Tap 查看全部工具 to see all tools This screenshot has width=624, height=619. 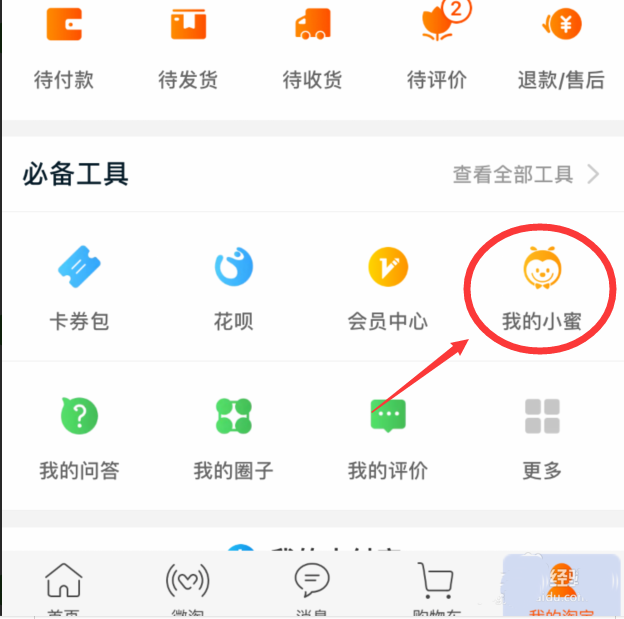[526, 175]
